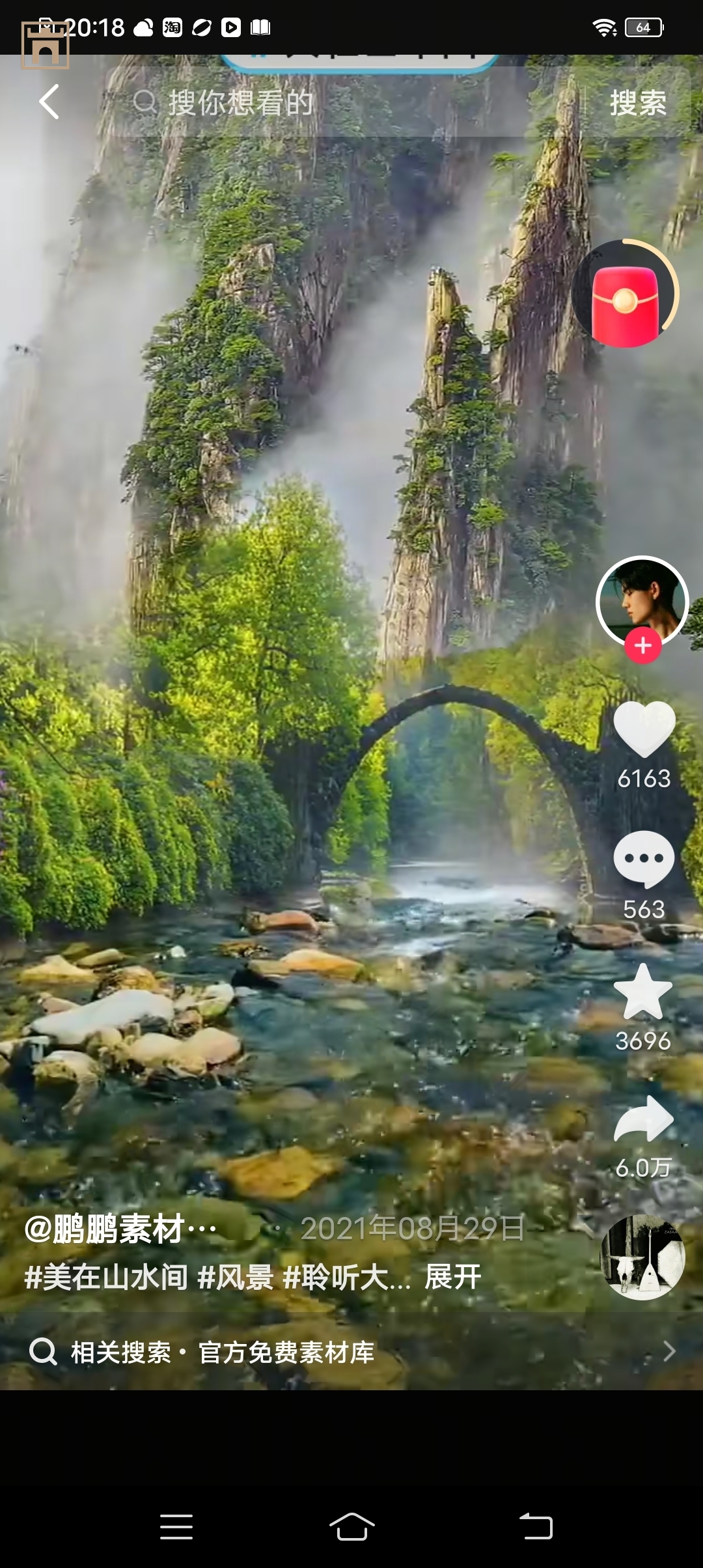Open the system recent apps menu
Image resolution: width=703 pixels, height=1568 pixels.
click(x=176, y=1526)
